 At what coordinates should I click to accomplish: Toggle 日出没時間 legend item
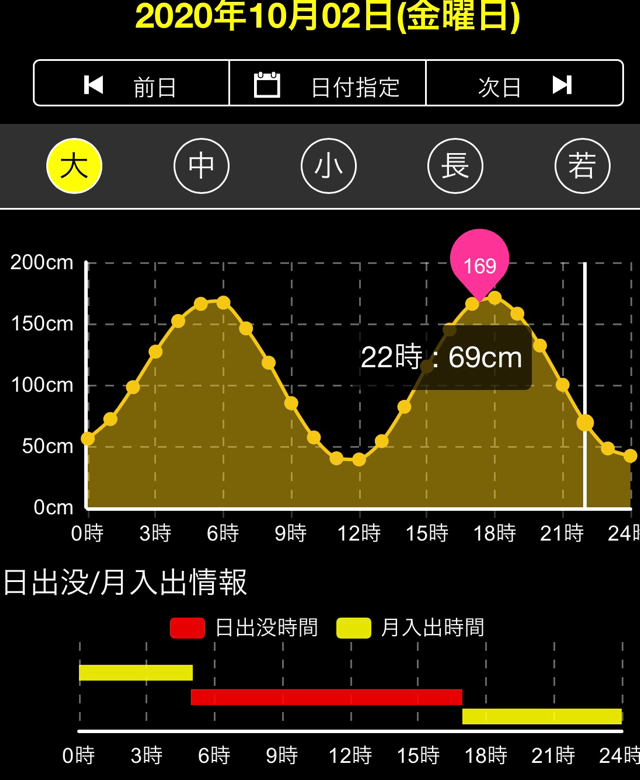244,628
